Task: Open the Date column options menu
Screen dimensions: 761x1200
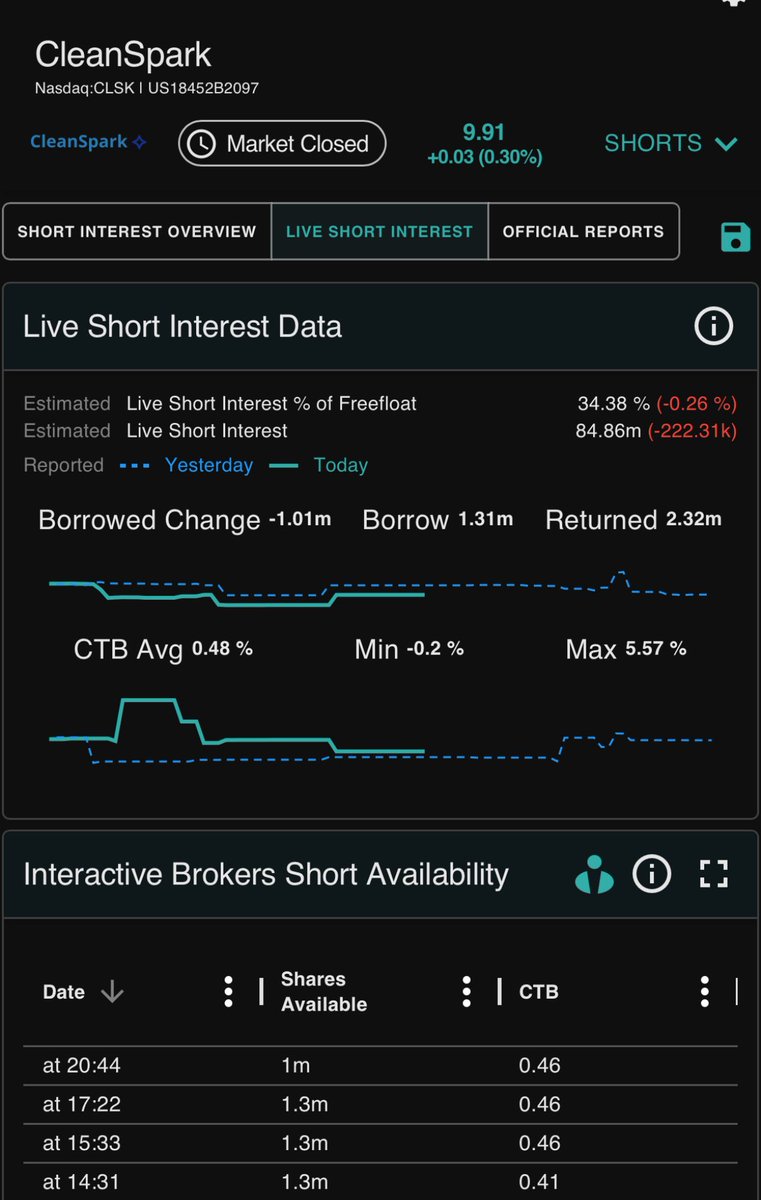Action: click(229, 992)
